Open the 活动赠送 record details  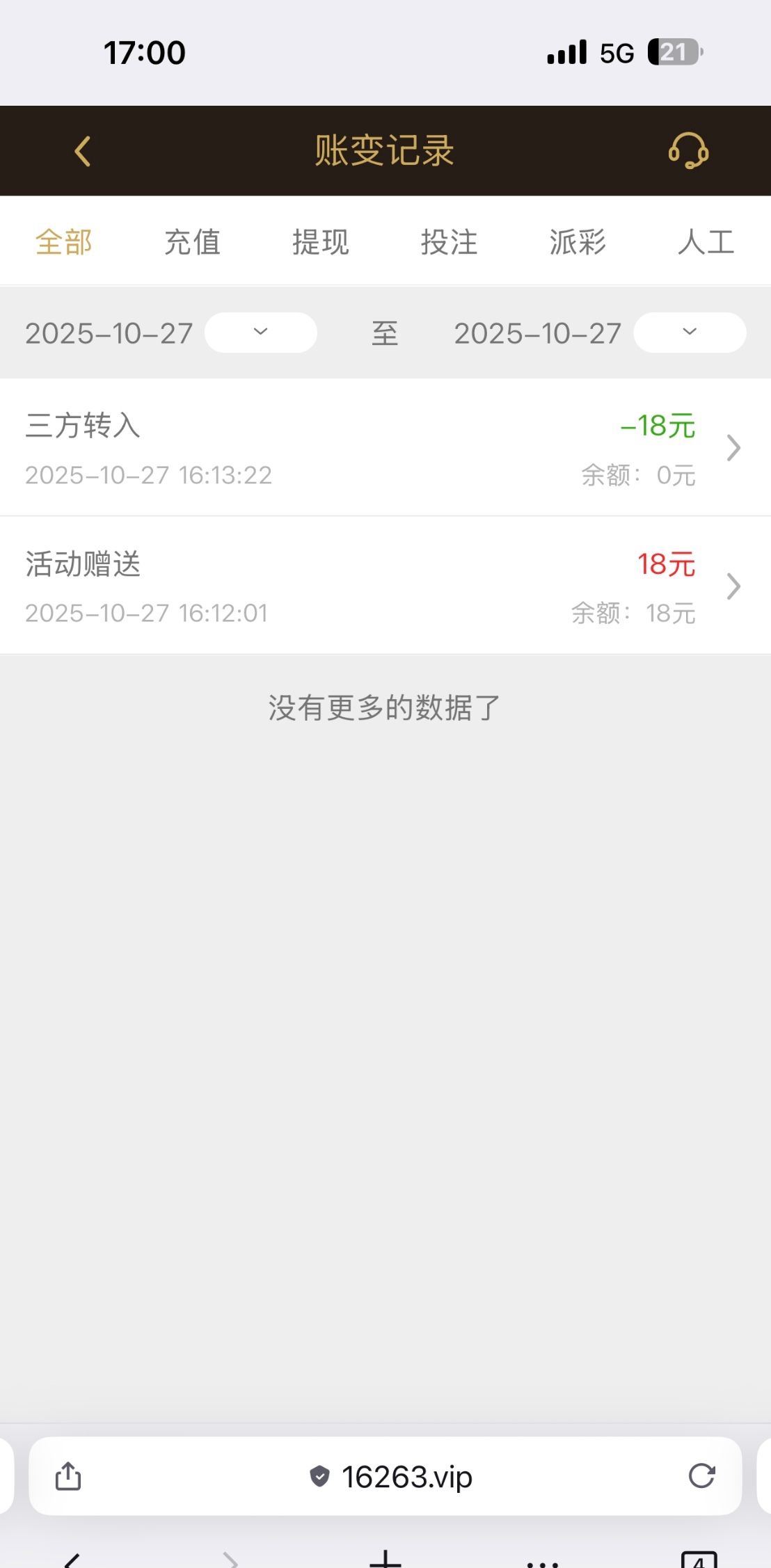click(385, 586)
